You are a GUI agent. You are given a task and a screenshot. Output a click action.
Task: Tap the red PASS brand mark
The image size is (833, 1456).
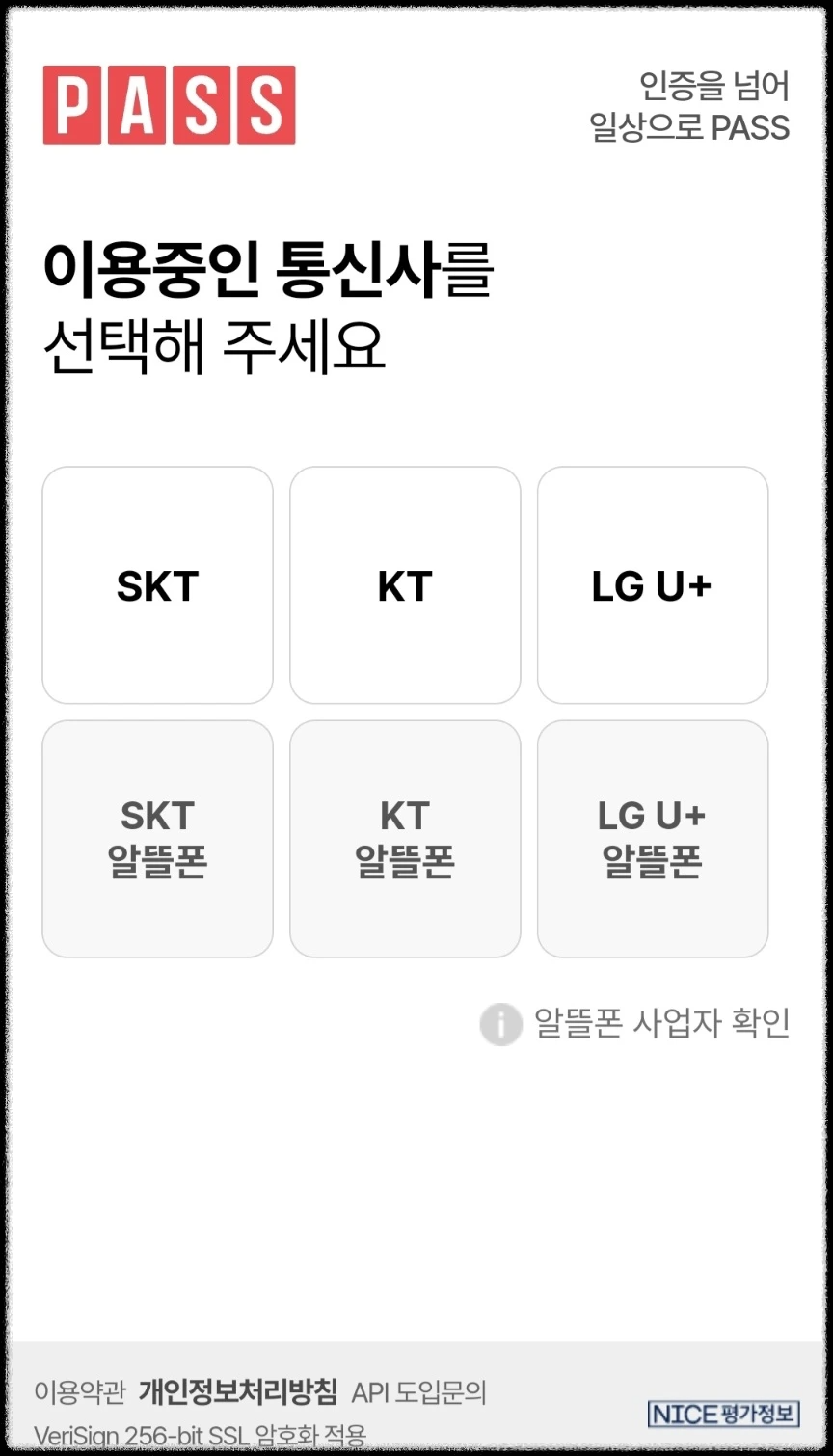point(170,106)
